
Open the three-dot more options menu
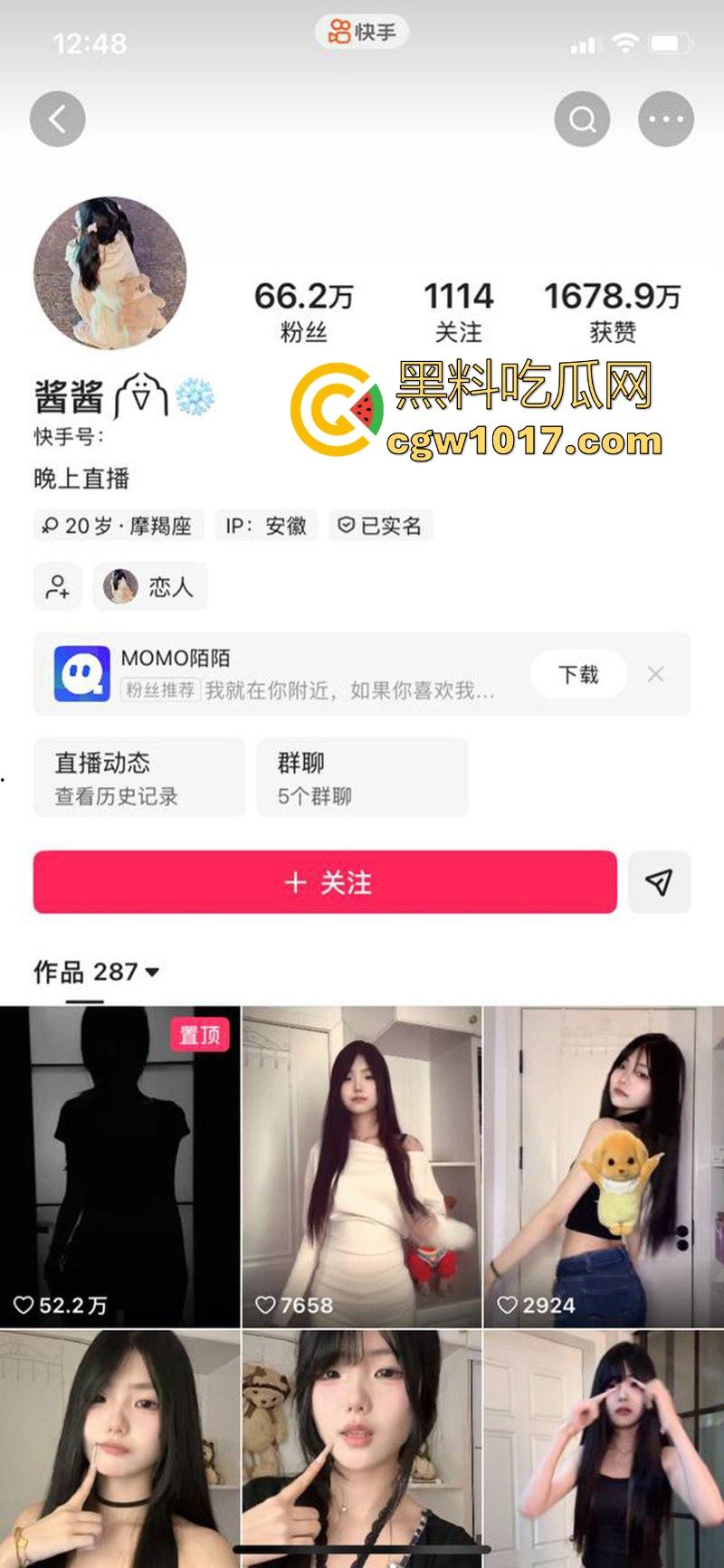pos(666,118)
